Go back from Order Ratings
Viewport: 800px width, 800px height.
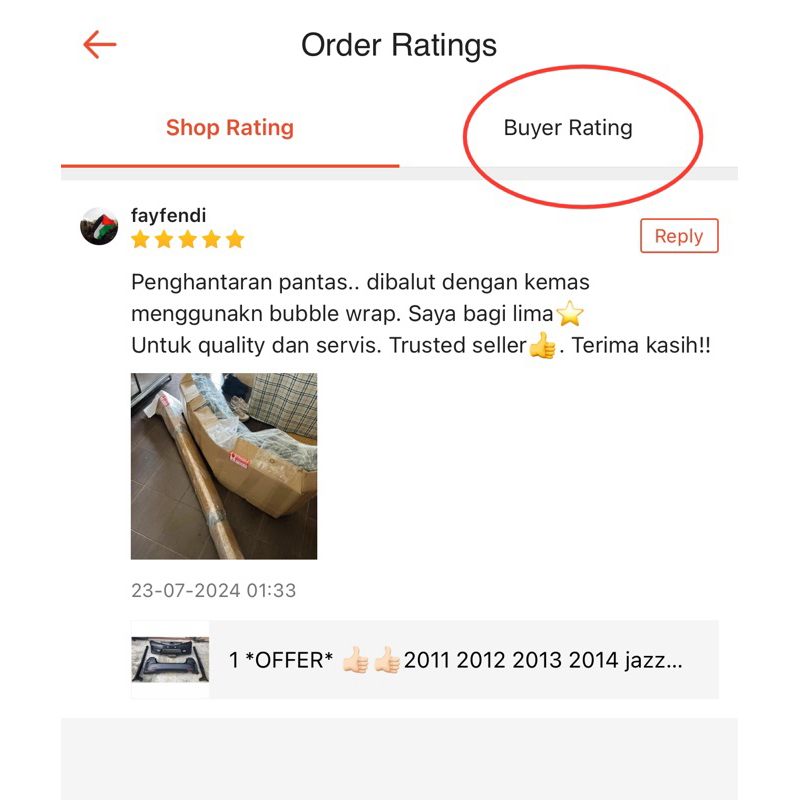point(100,45)
